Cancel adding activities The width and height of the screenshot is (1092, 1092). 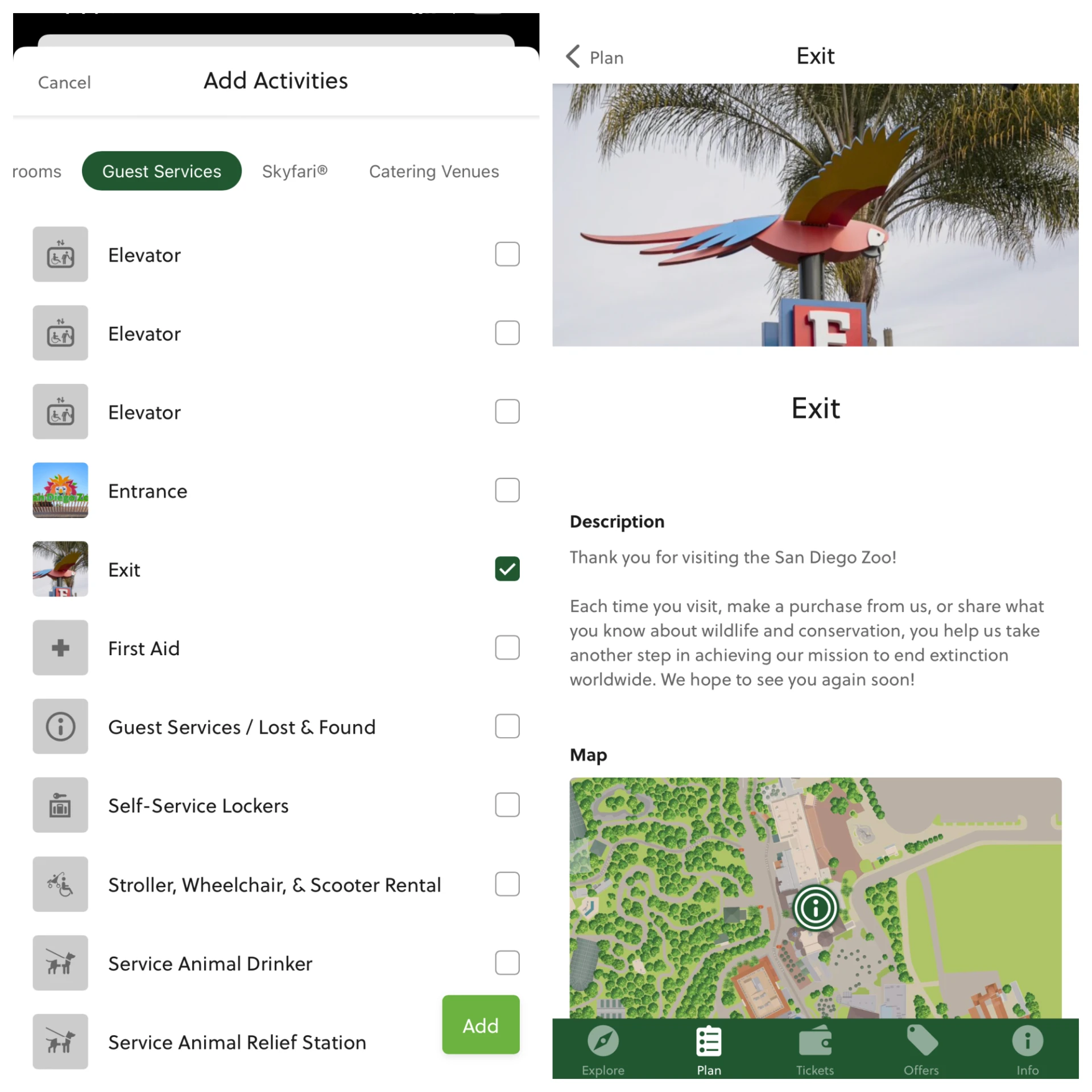click(x=64, y=82)
